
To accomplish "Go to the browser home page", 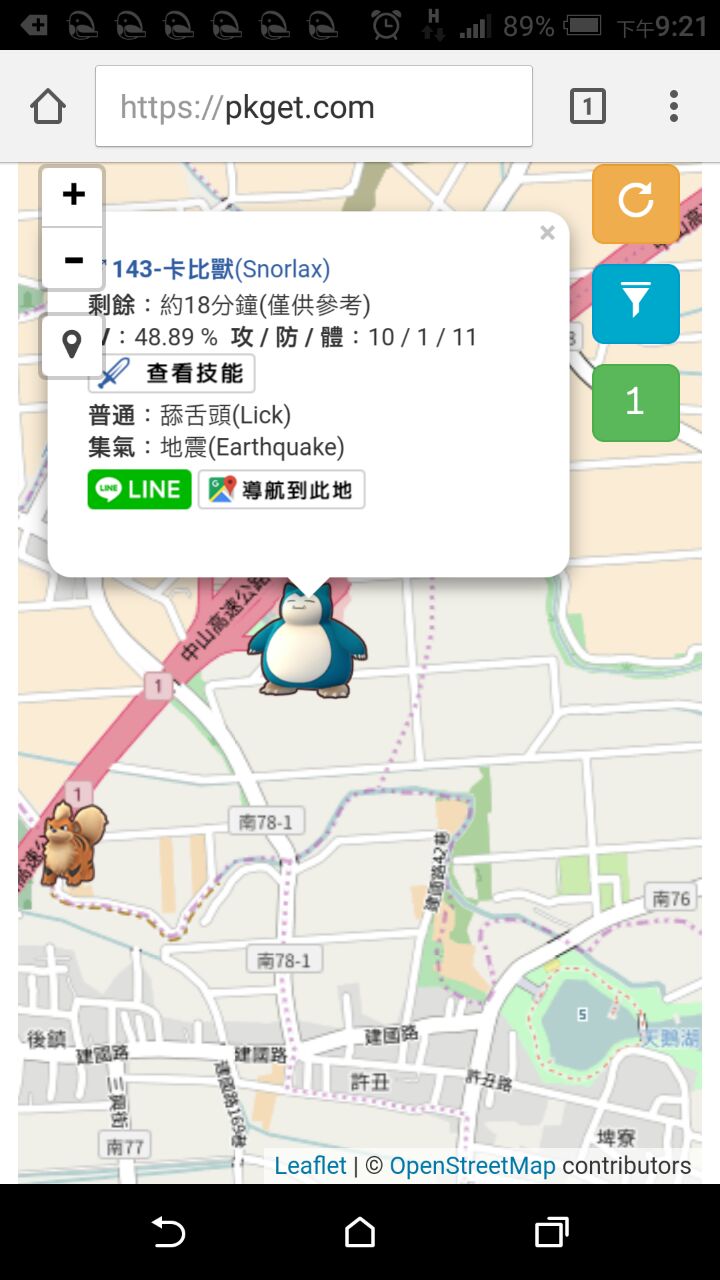I will pyautogui.click(x=48, y=106).
